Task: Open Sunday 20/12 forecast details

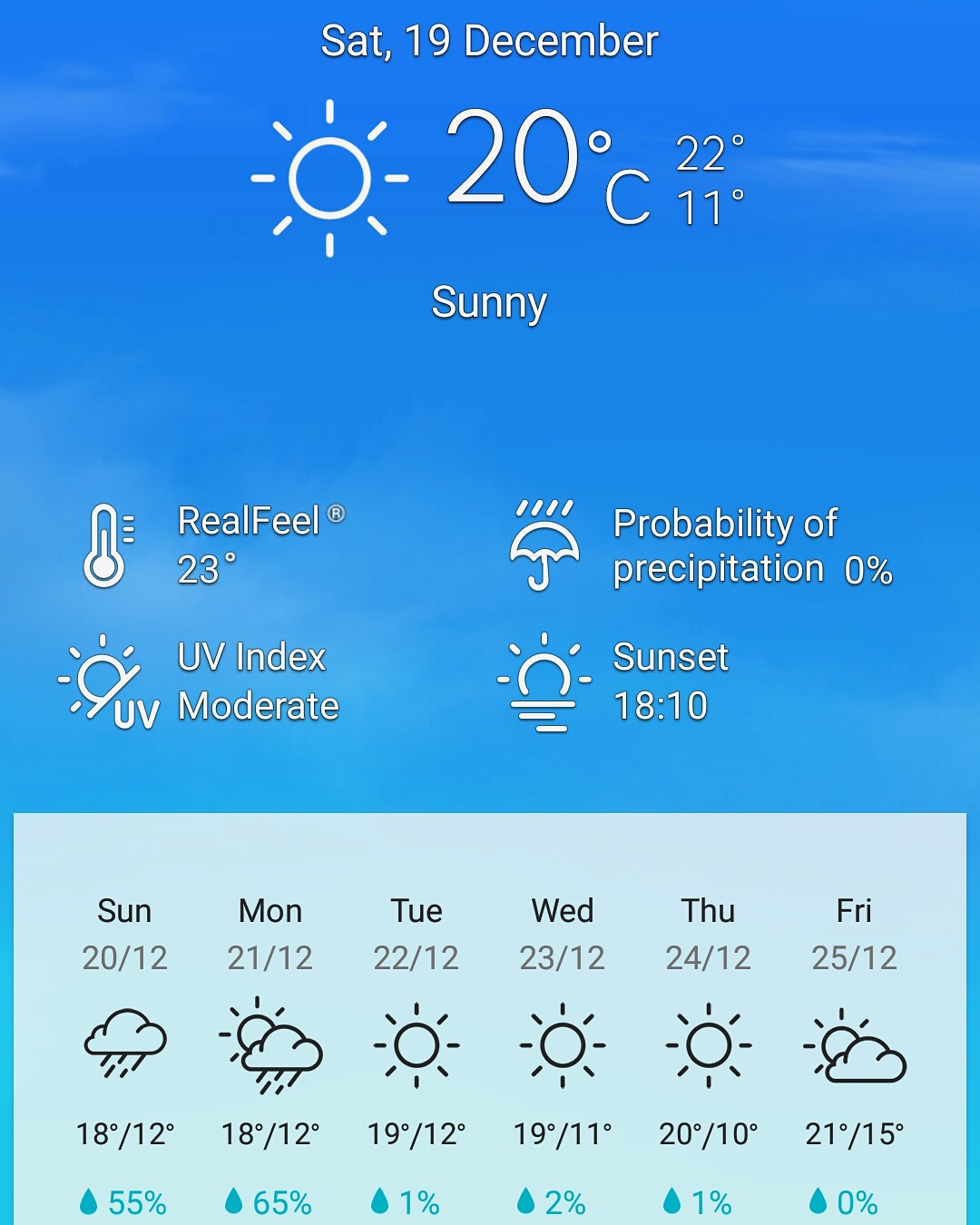Action: [125, 1044]
